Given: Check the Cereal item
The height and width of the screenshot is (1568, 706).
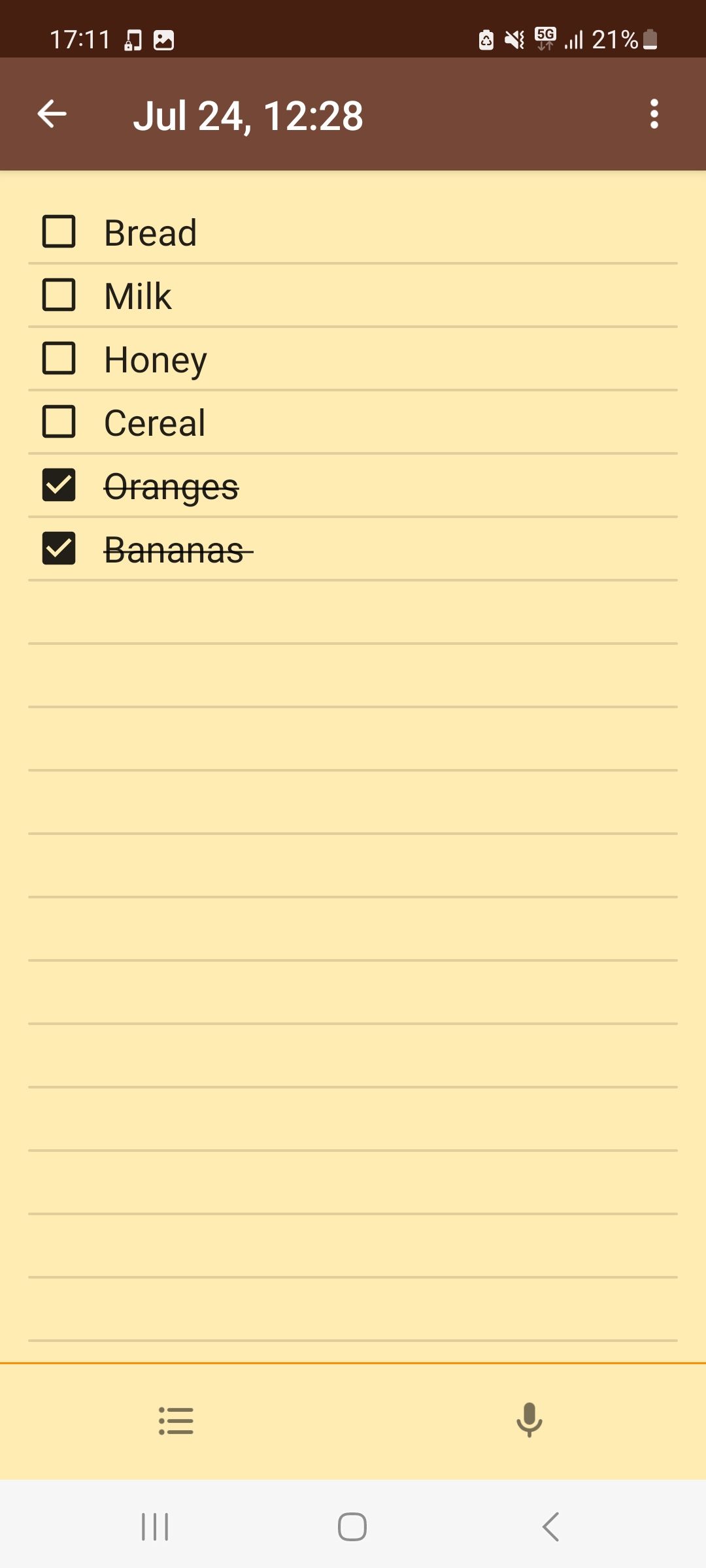Looking at the screenshot, I should coord(59,422).
